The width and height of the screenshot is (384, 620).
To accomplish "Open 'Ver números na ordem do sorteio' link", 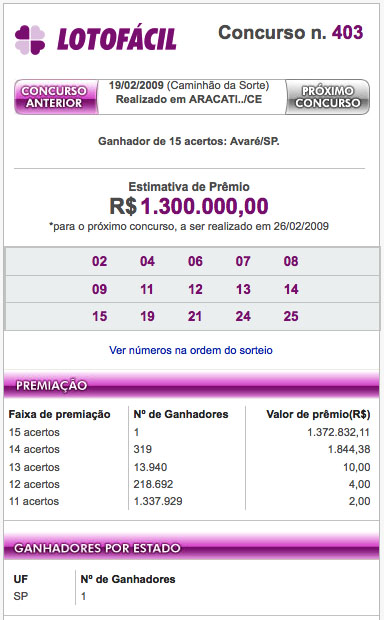I will (x=191, y=350).
